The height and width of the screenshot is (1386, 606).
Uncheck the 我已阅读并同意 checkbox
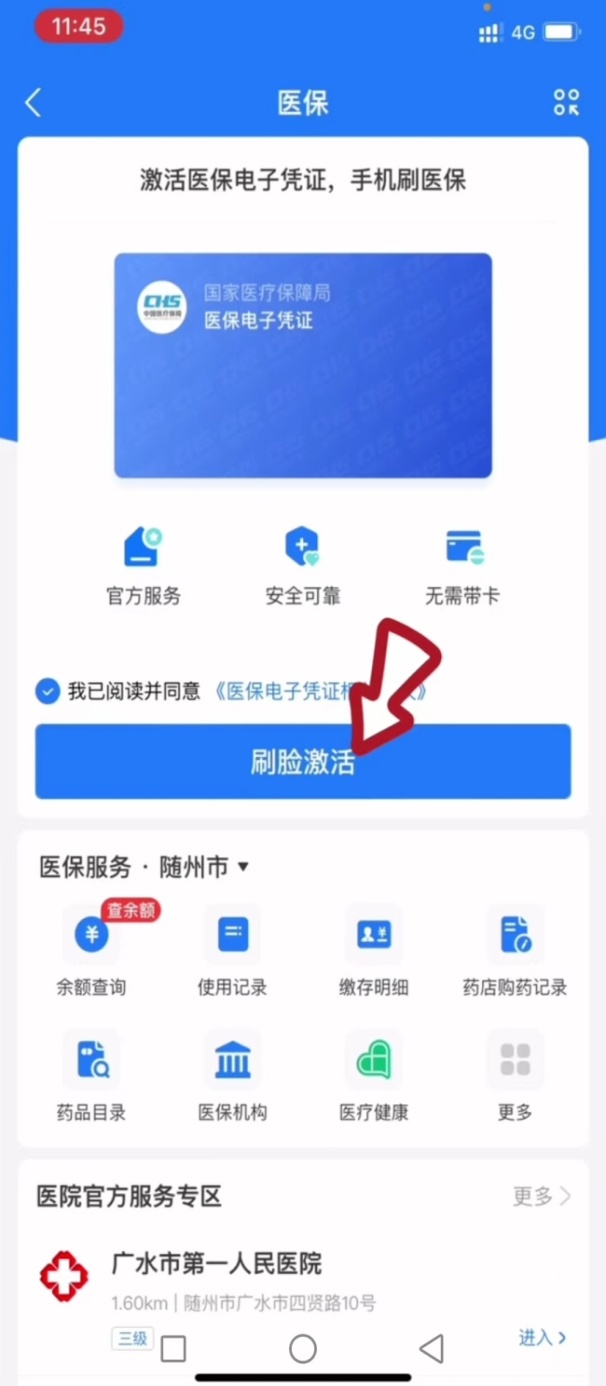(47, 691)
